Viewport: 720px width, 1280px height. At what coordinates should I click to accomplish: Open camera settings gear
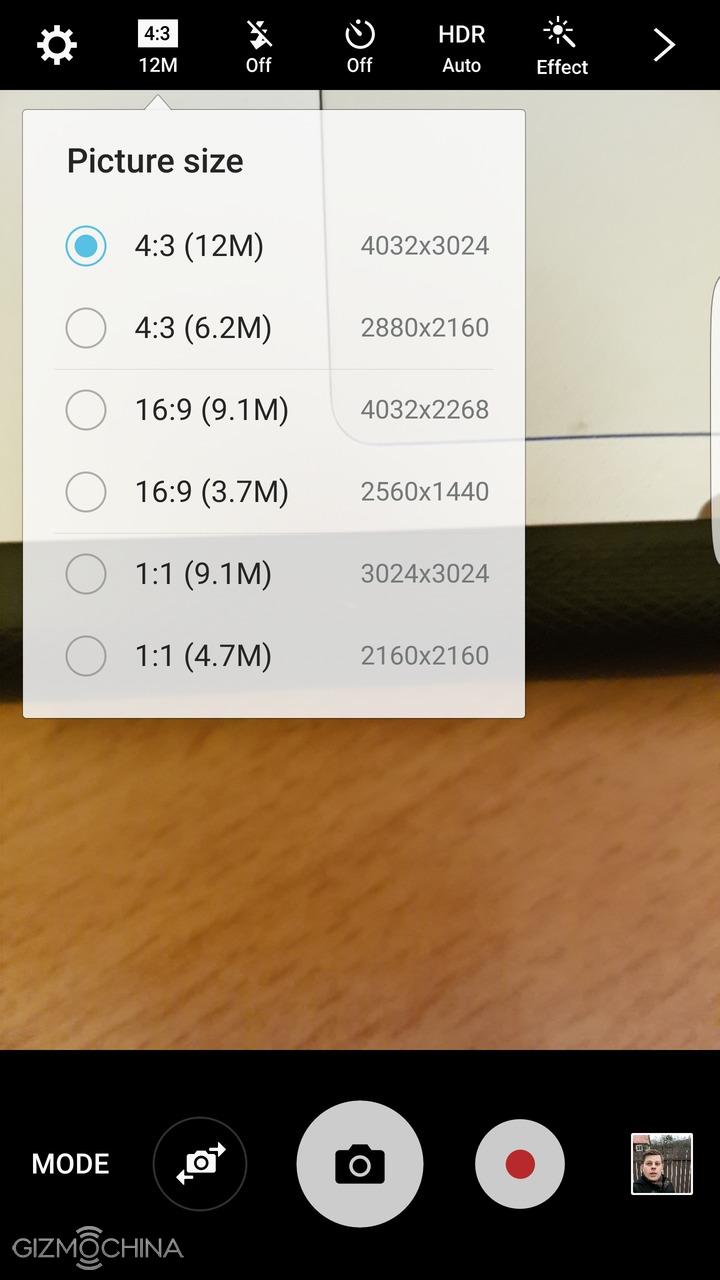(x=57, y=46)
